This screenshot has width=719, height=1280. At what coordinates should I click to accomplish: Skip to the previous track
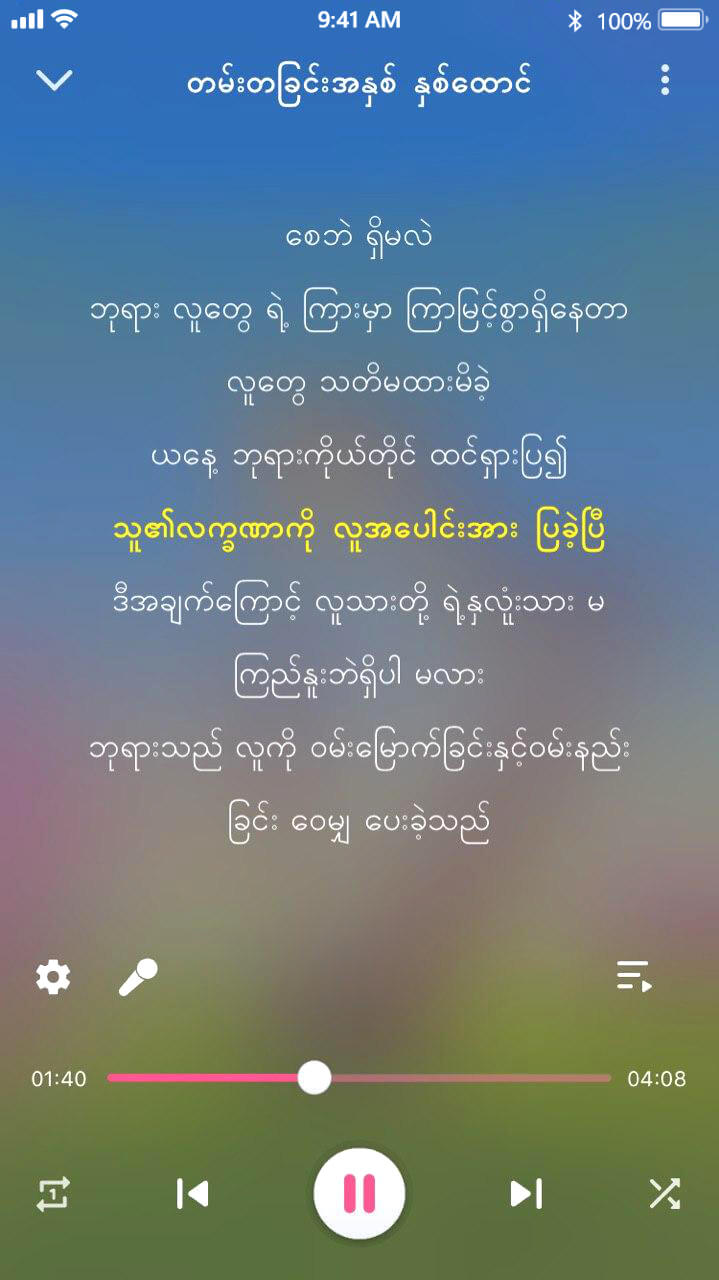pos(192,1193)
